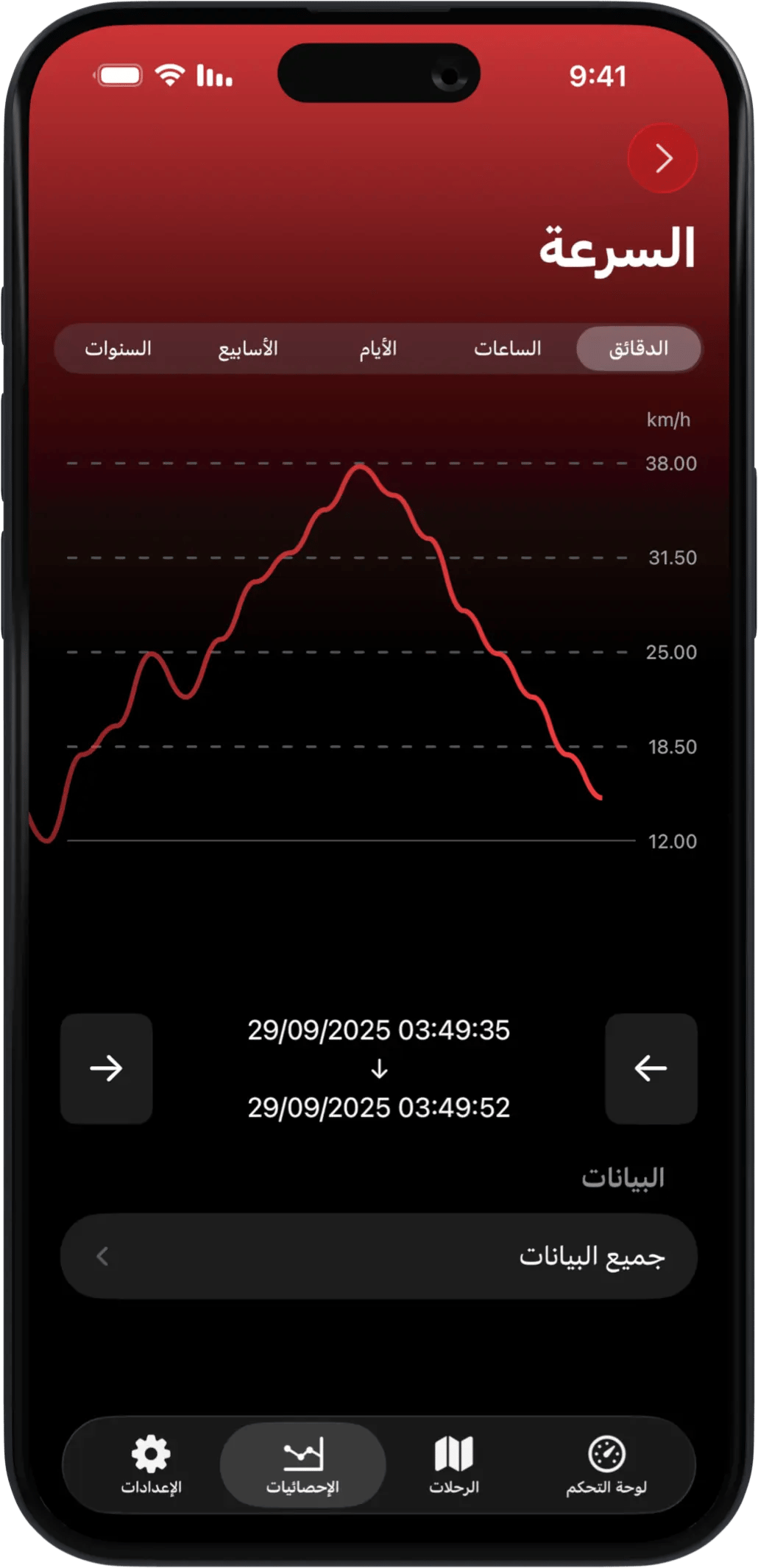Open the جميع البيانات data selector
This screenshot has height=1568, width=758.
[x=378, y=1256]
